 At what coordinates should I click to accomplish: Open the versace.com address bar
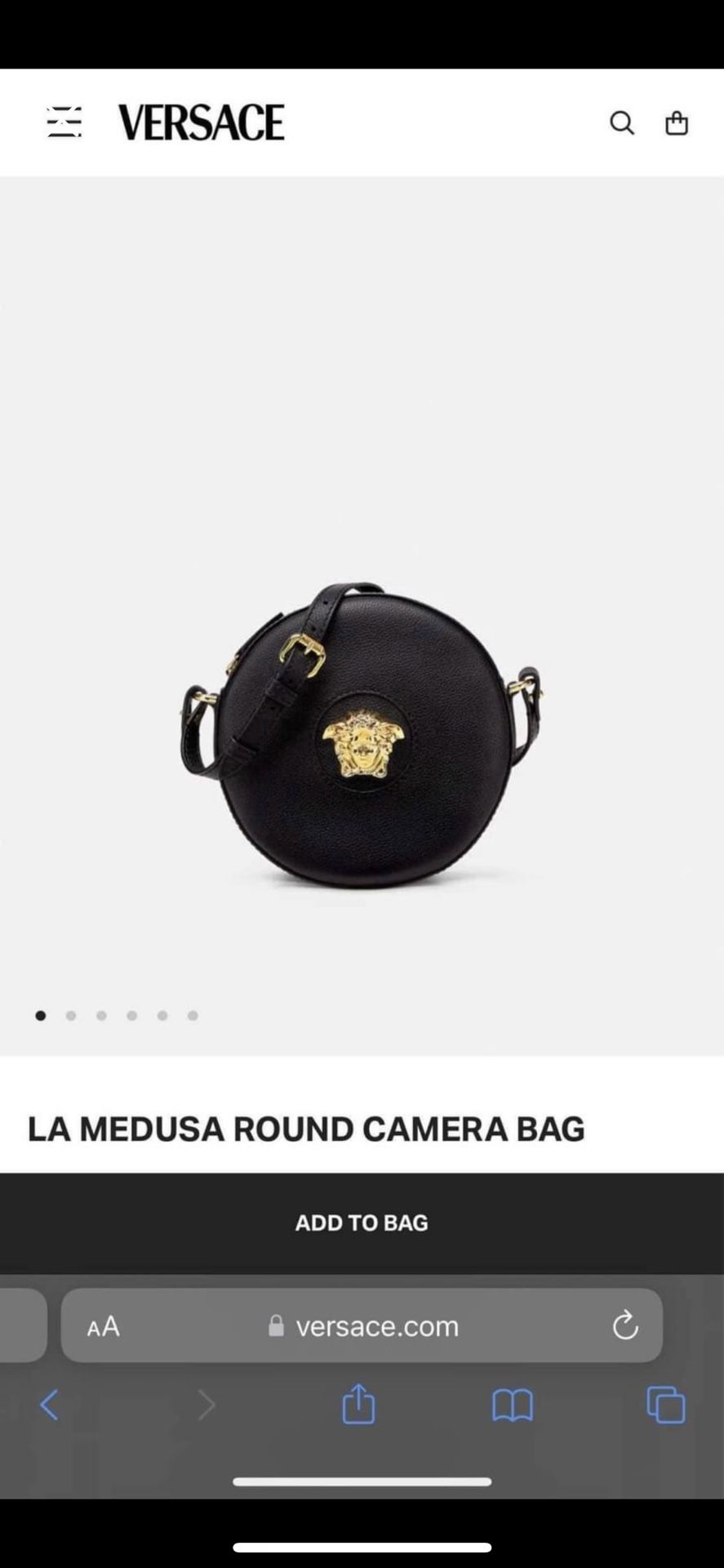[375, 1325]
